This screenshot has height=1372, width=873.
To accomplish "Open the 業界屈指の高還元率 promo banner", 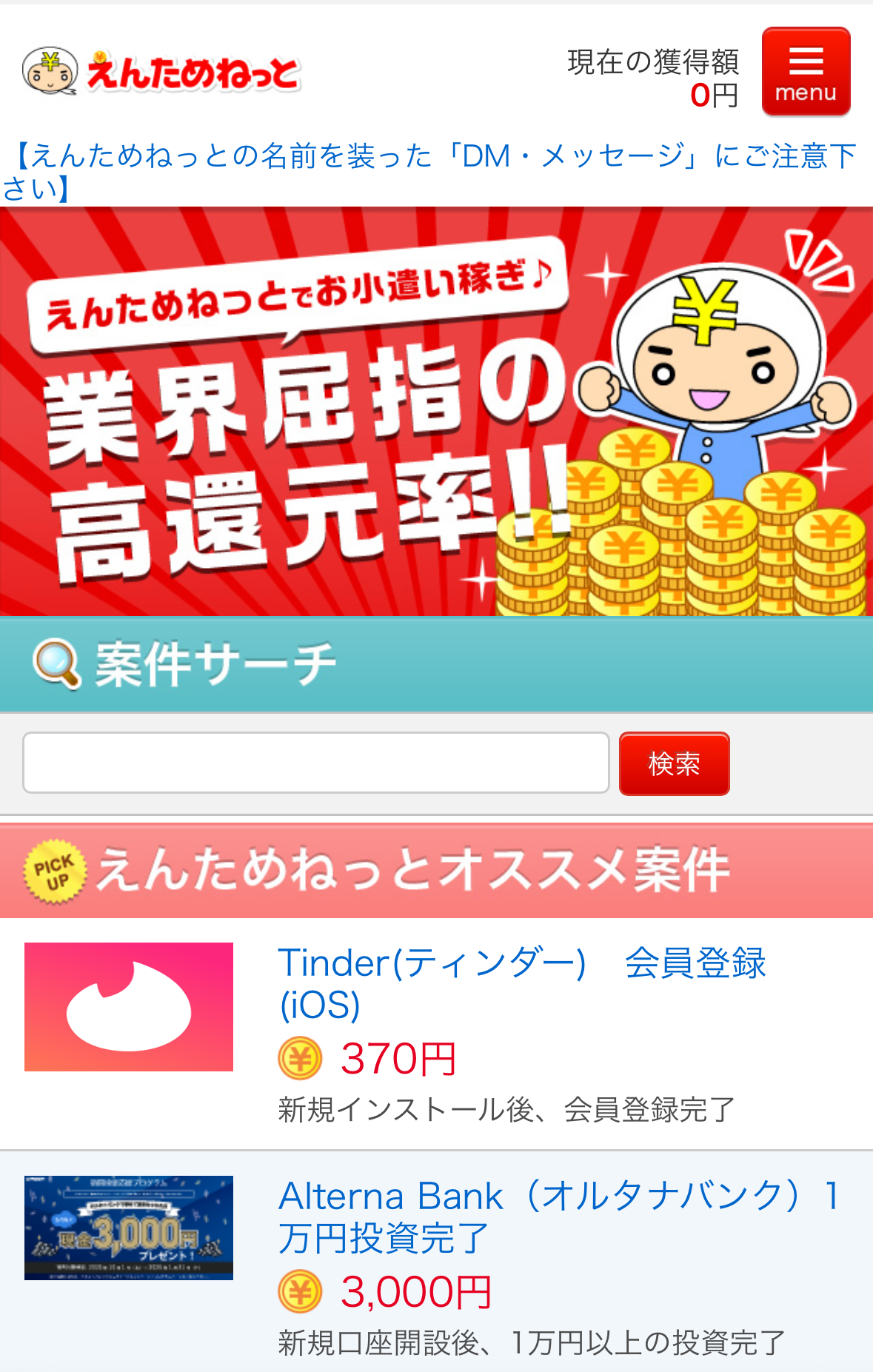I will (436, 412).
